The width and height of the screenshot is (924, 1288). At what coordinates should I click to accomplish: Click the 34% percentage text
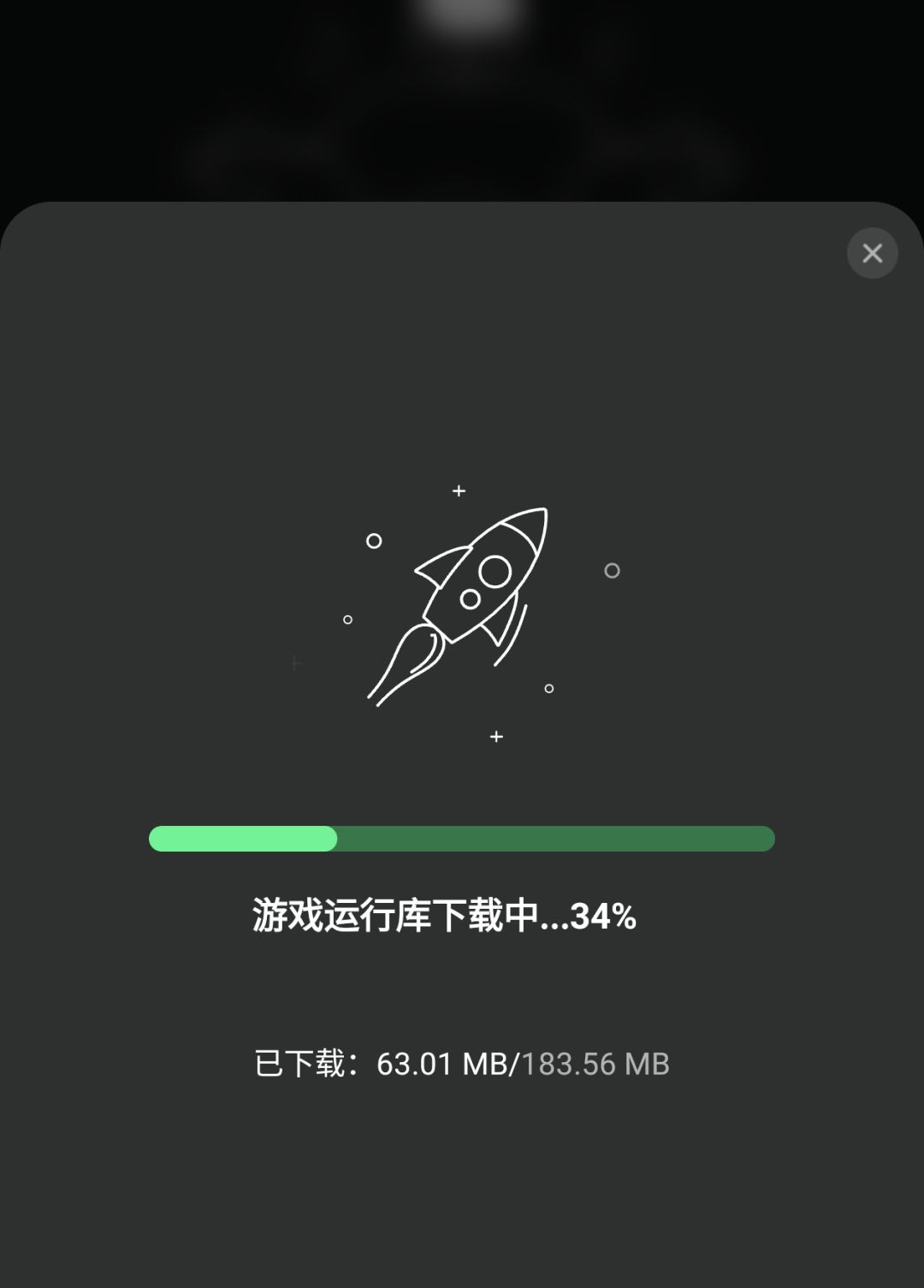pyautogui.click(x=605, y=915)
